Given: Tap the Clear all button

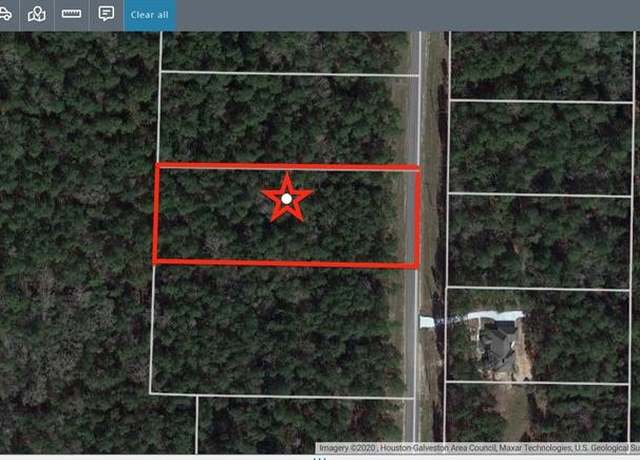Looking at the screenshot, I should (149, 15).
